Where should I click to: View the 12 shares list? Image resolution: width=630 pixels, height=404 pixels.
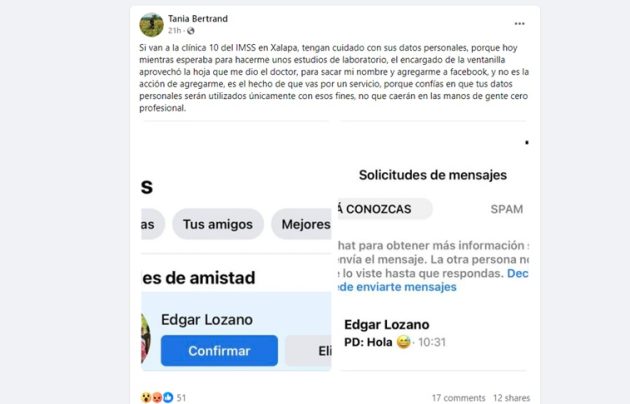pyautogui.click(x=511, y=397)
